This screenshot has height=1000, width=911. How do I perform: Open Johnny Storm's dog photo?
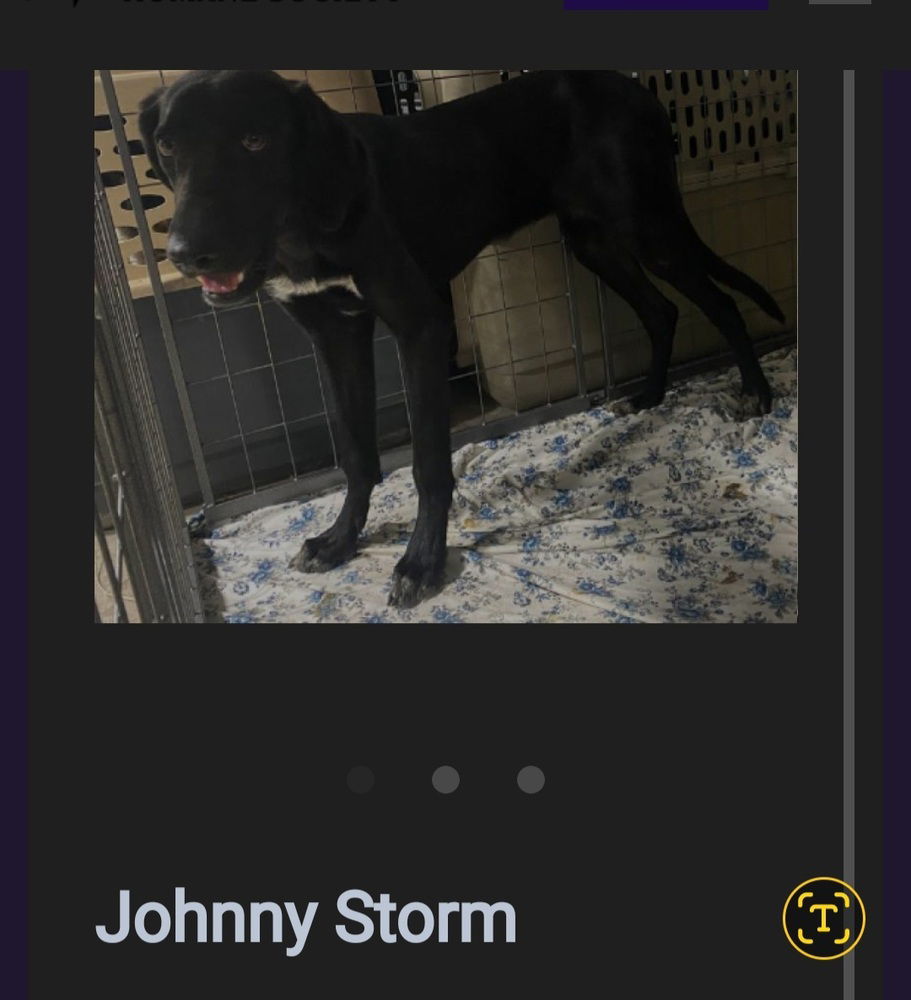(446, 346)
